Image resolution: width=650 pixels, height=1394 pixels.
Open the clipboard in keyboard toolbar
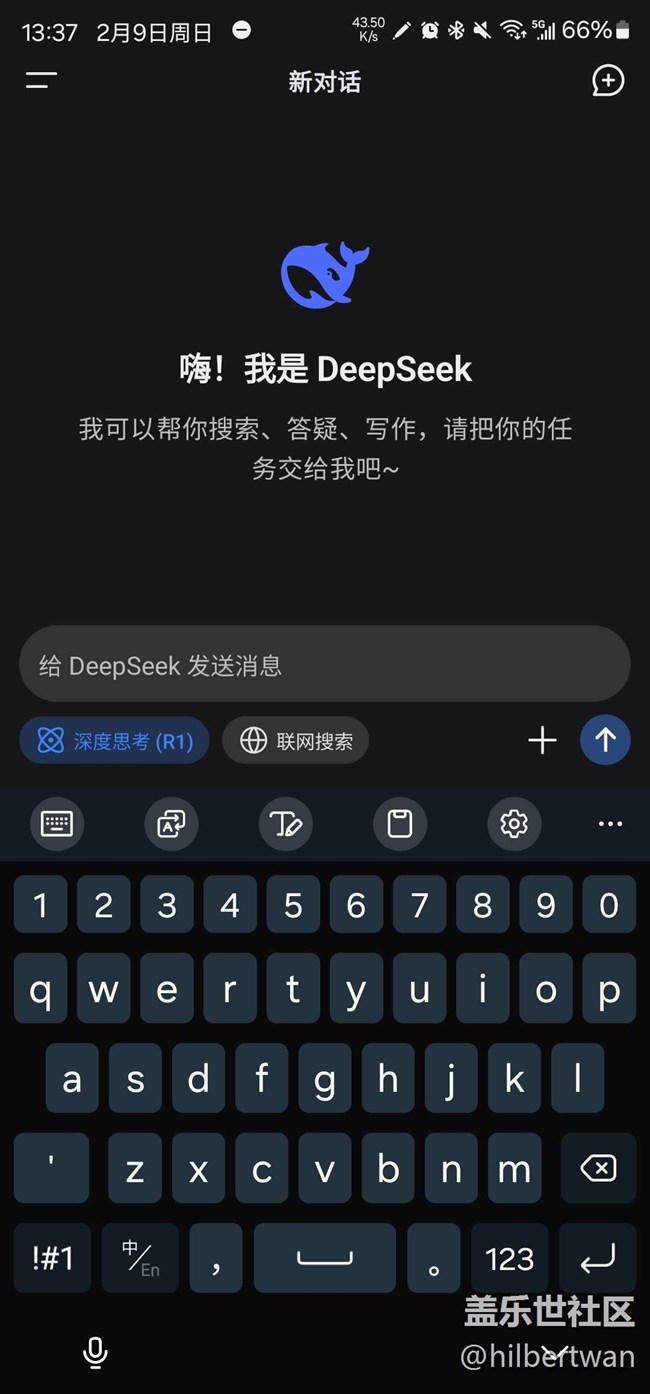point(400,824)
